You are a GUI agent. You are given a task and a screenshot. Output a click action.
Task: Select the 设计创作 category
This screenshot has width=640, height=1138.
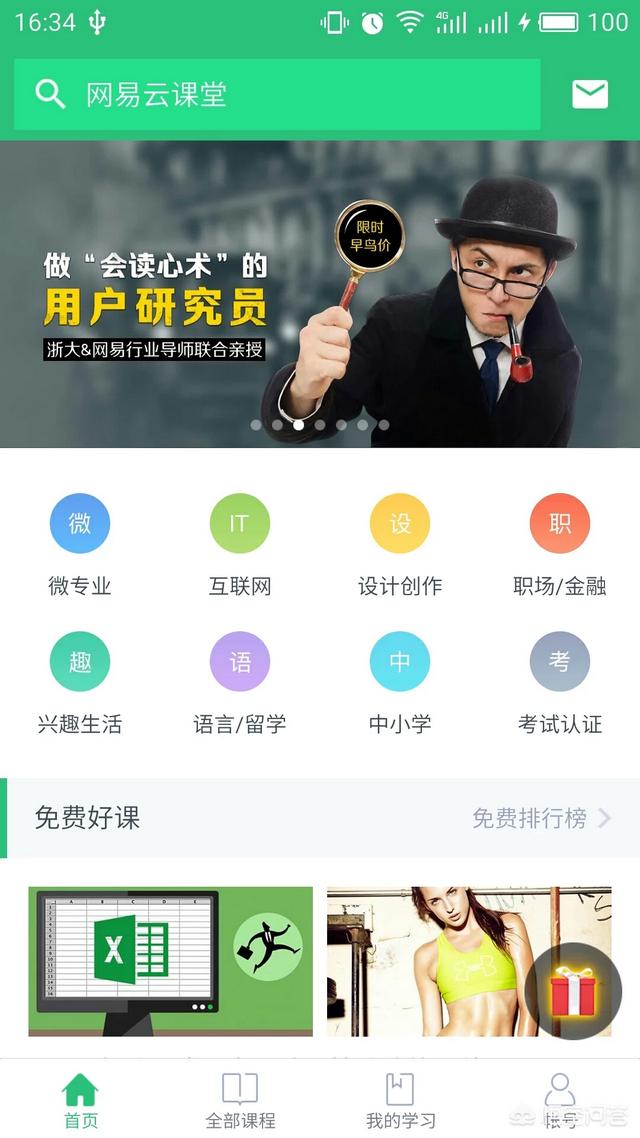(x=400, y=544)
